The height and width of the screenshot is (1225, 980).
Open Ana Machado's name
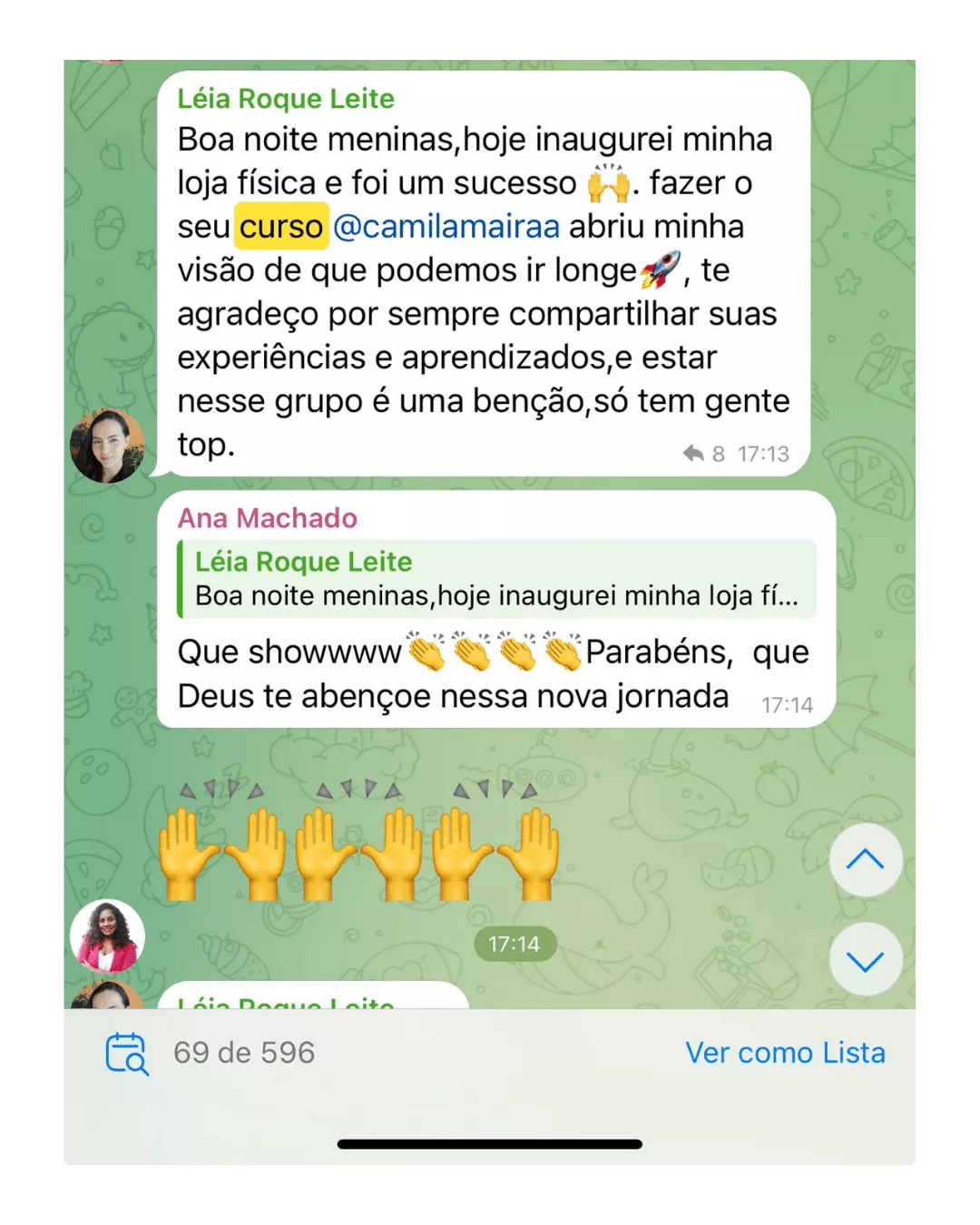tap(267, 518)
